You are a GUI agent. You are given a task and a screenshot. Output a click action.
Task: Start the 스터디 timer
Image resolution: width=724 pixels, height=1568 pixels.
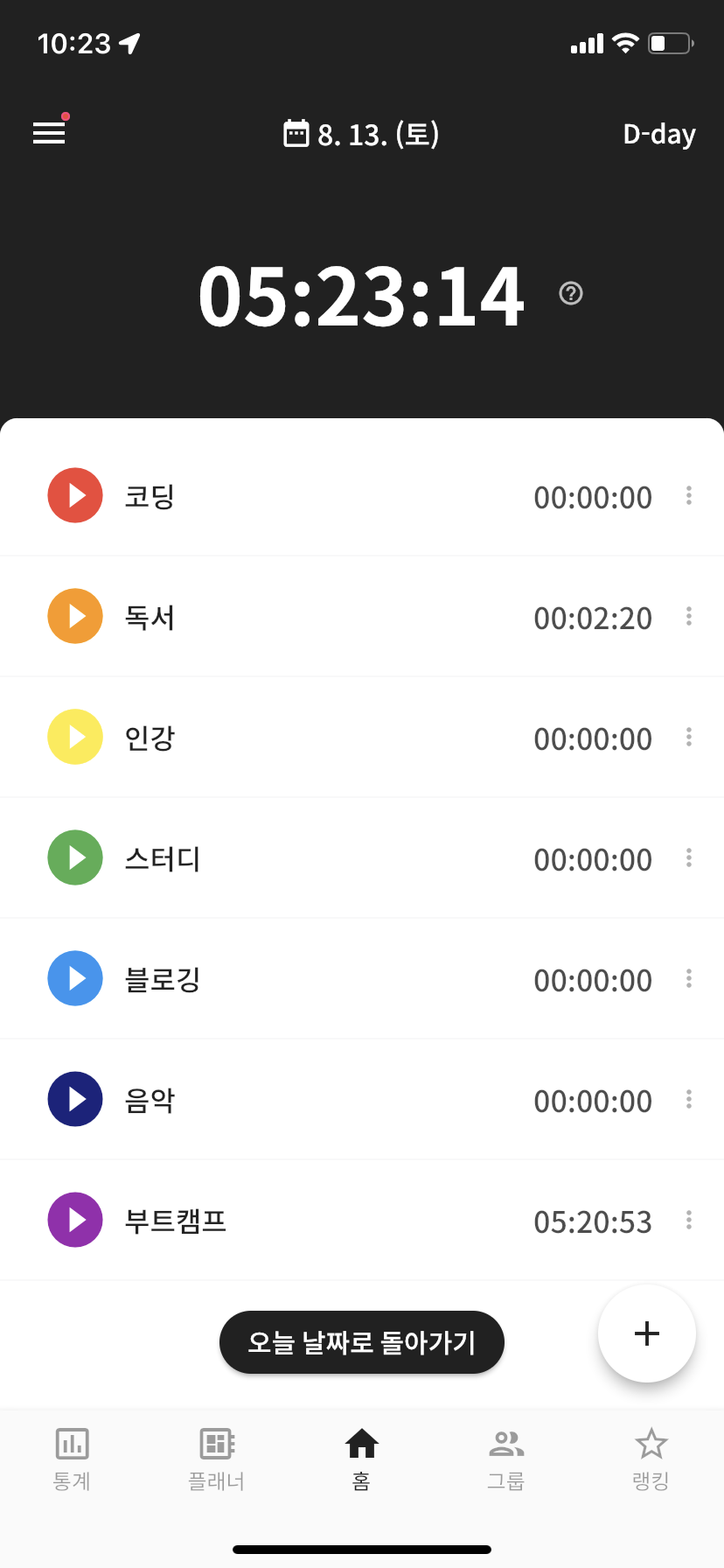coord(75,857)
